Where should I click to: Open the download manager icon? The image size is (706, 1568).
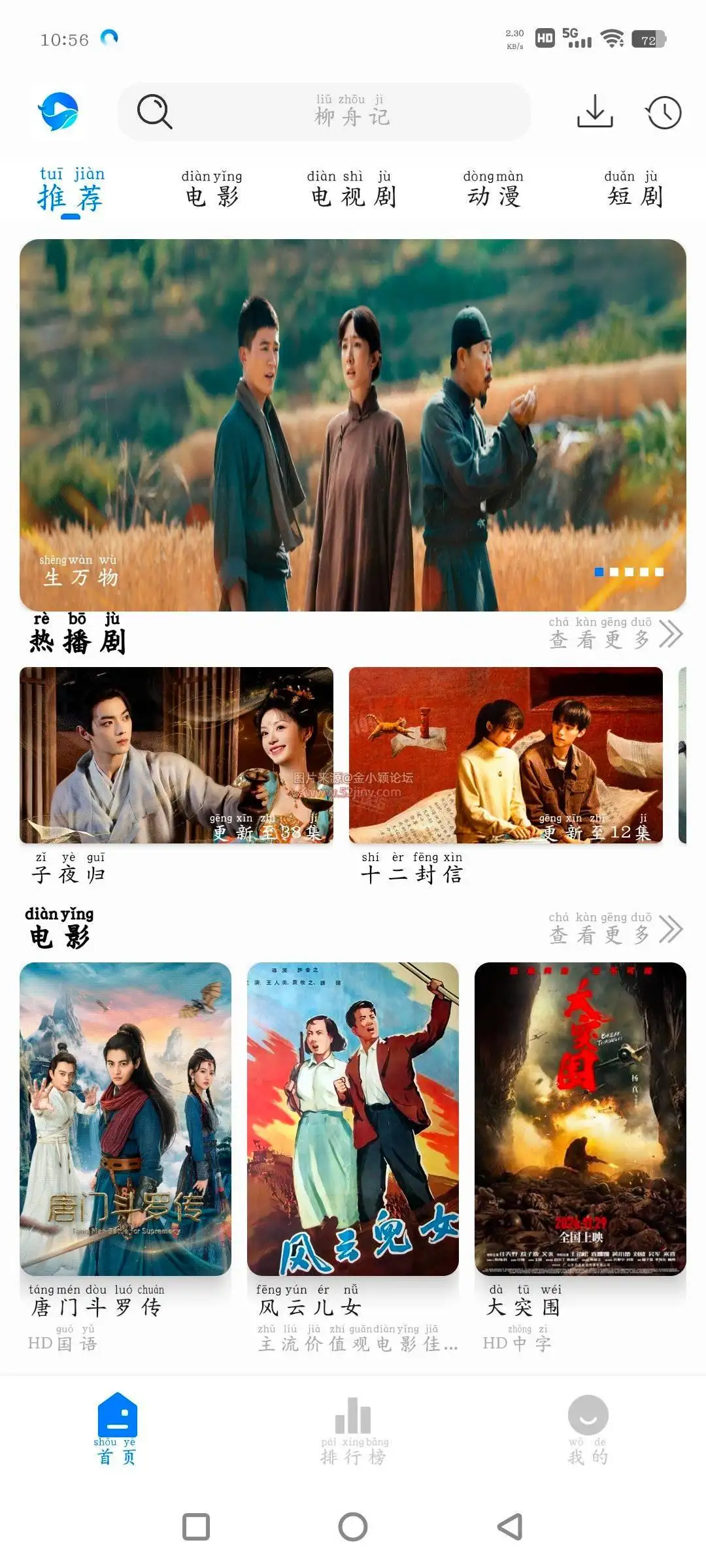click(596, 112)
